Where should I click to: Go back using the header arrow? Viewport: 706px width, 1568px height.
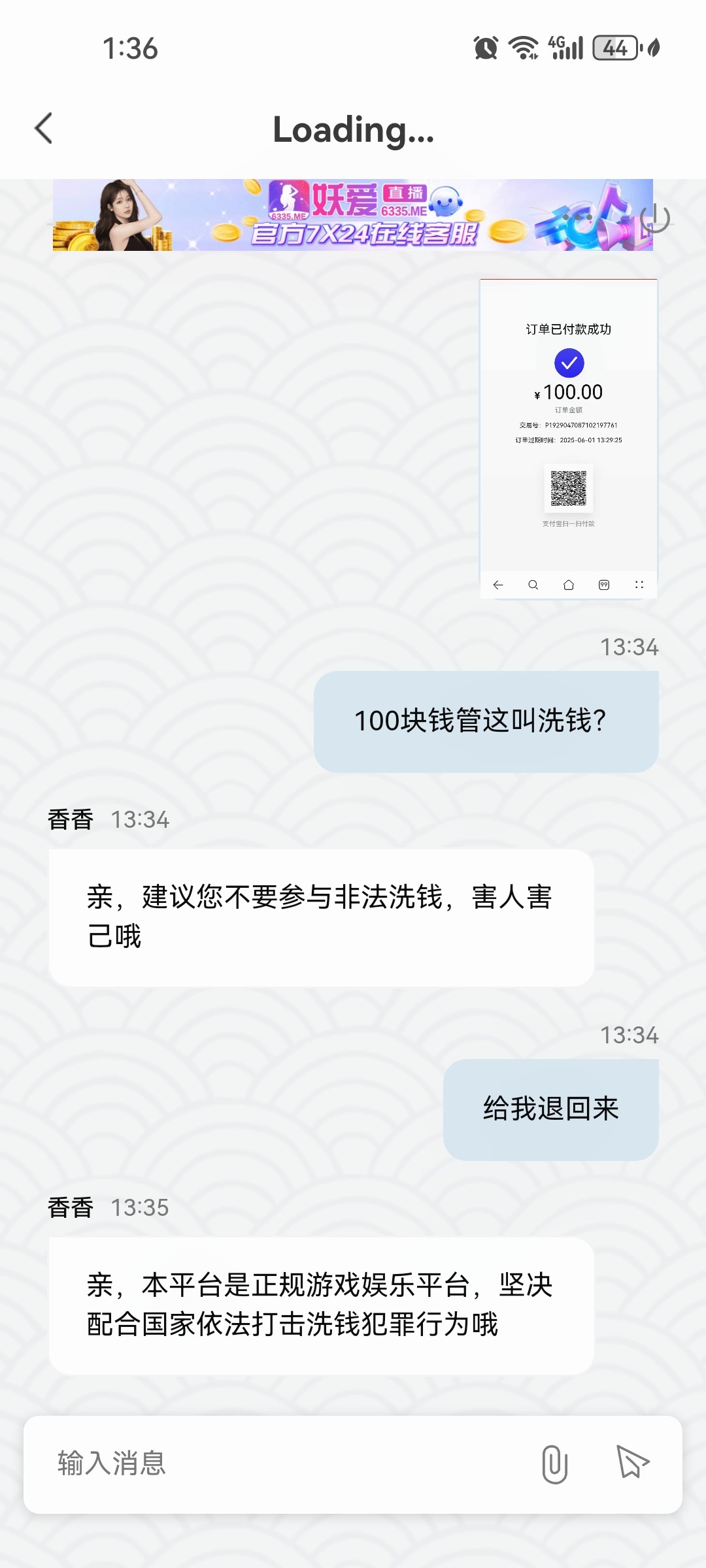43,128
